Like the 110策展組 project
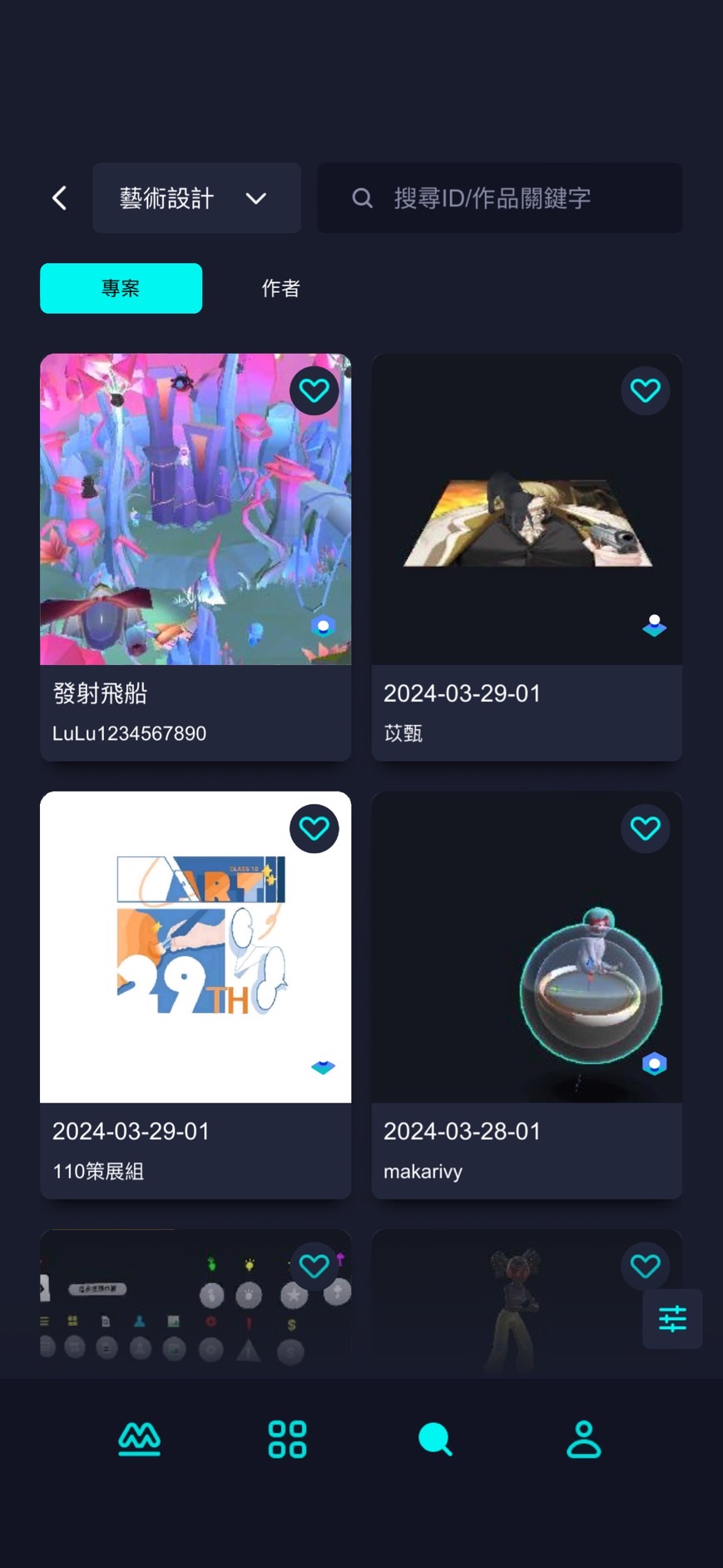 314,828
